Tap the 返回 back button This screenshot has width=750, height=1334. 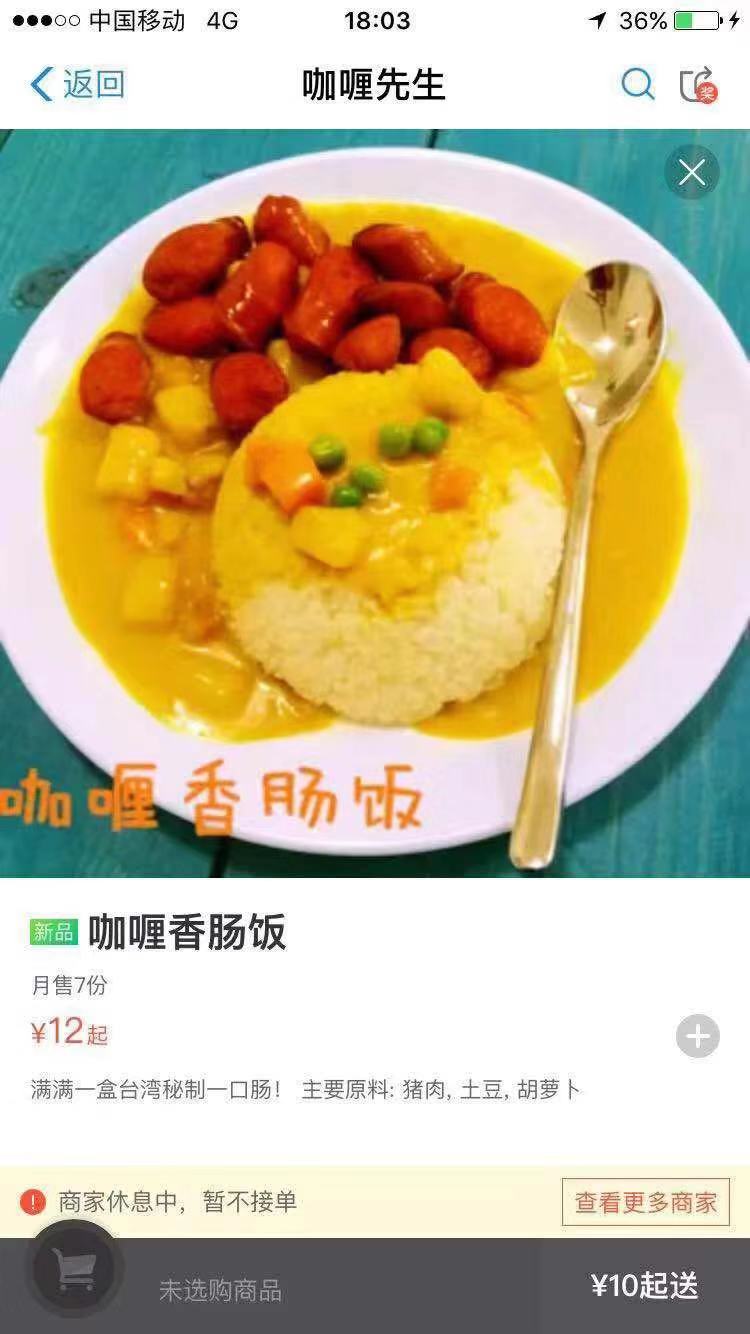click(77, 85)
